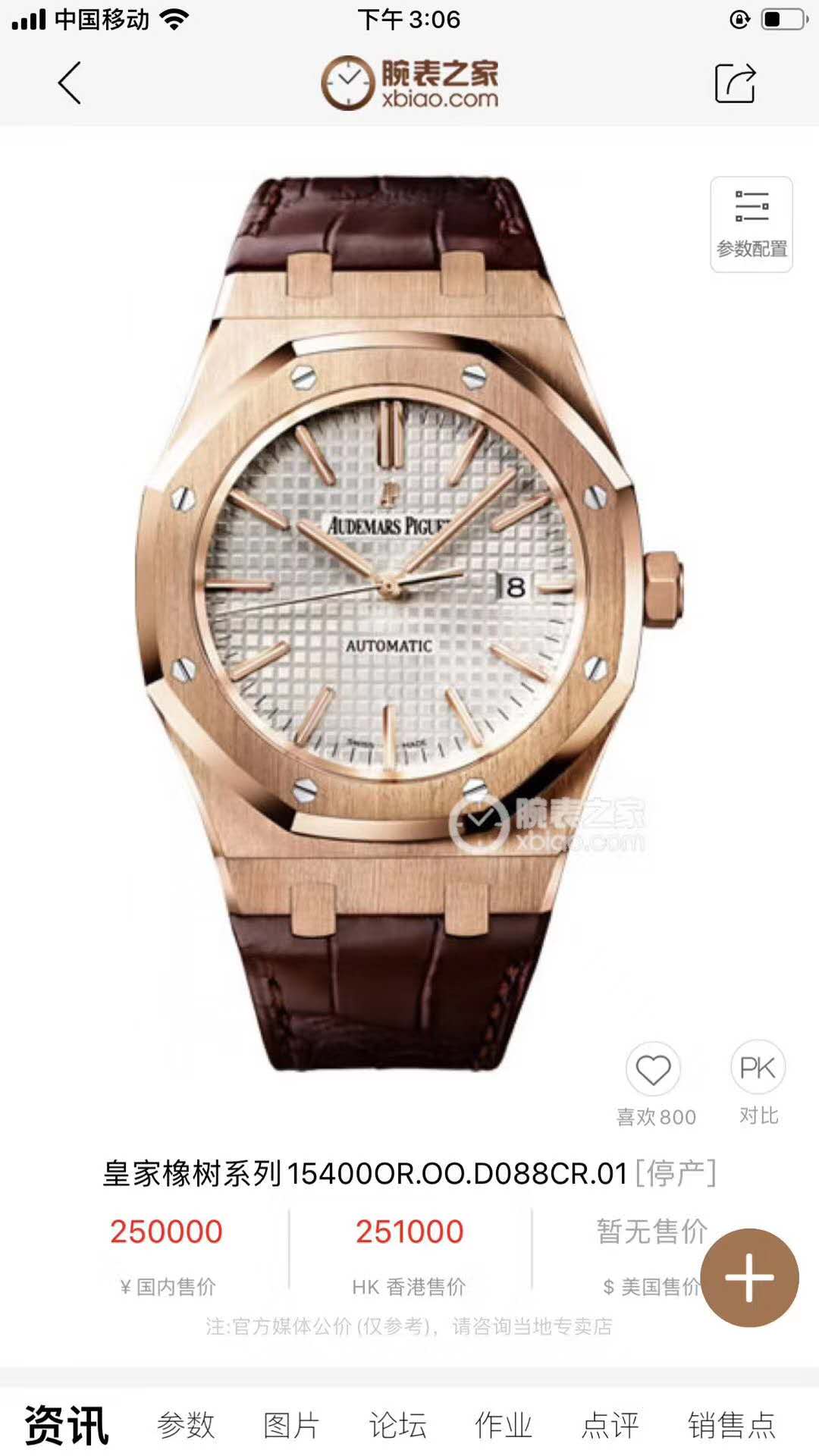Switch to the 点评 tab

click(610, 1425)
